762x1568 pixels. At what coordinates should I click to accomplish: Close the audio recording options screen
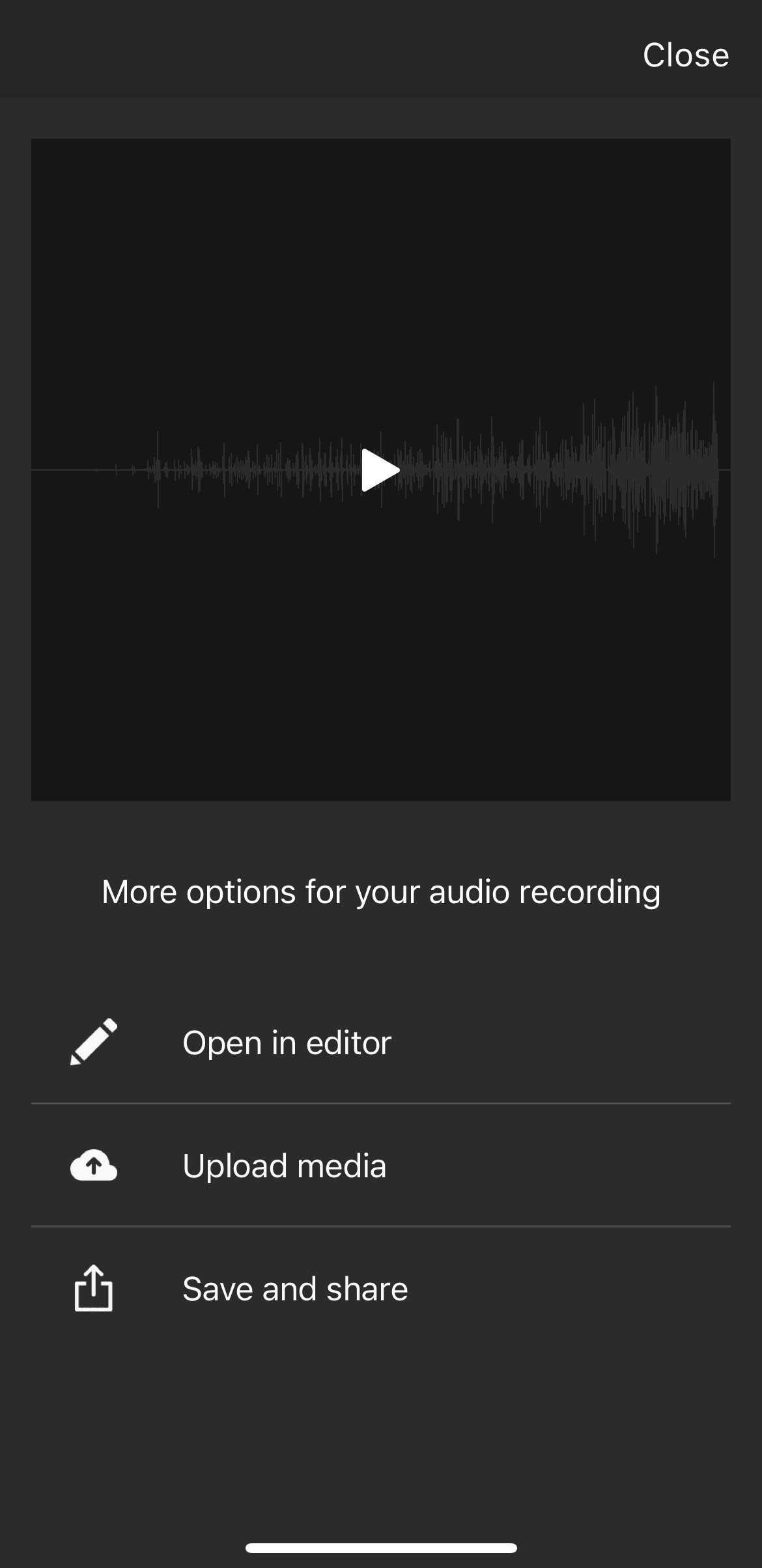pos(685,55)
